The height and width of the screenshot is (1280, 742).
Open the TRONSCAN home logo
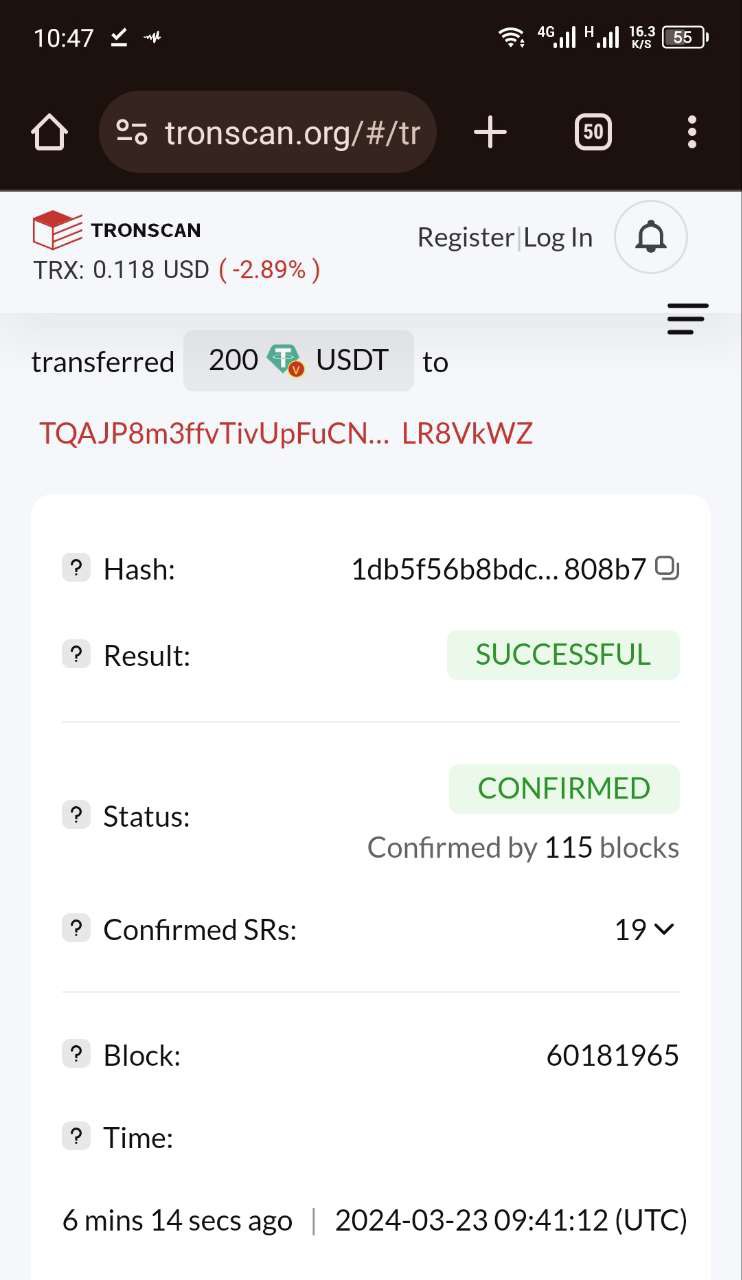coord(117,230)
